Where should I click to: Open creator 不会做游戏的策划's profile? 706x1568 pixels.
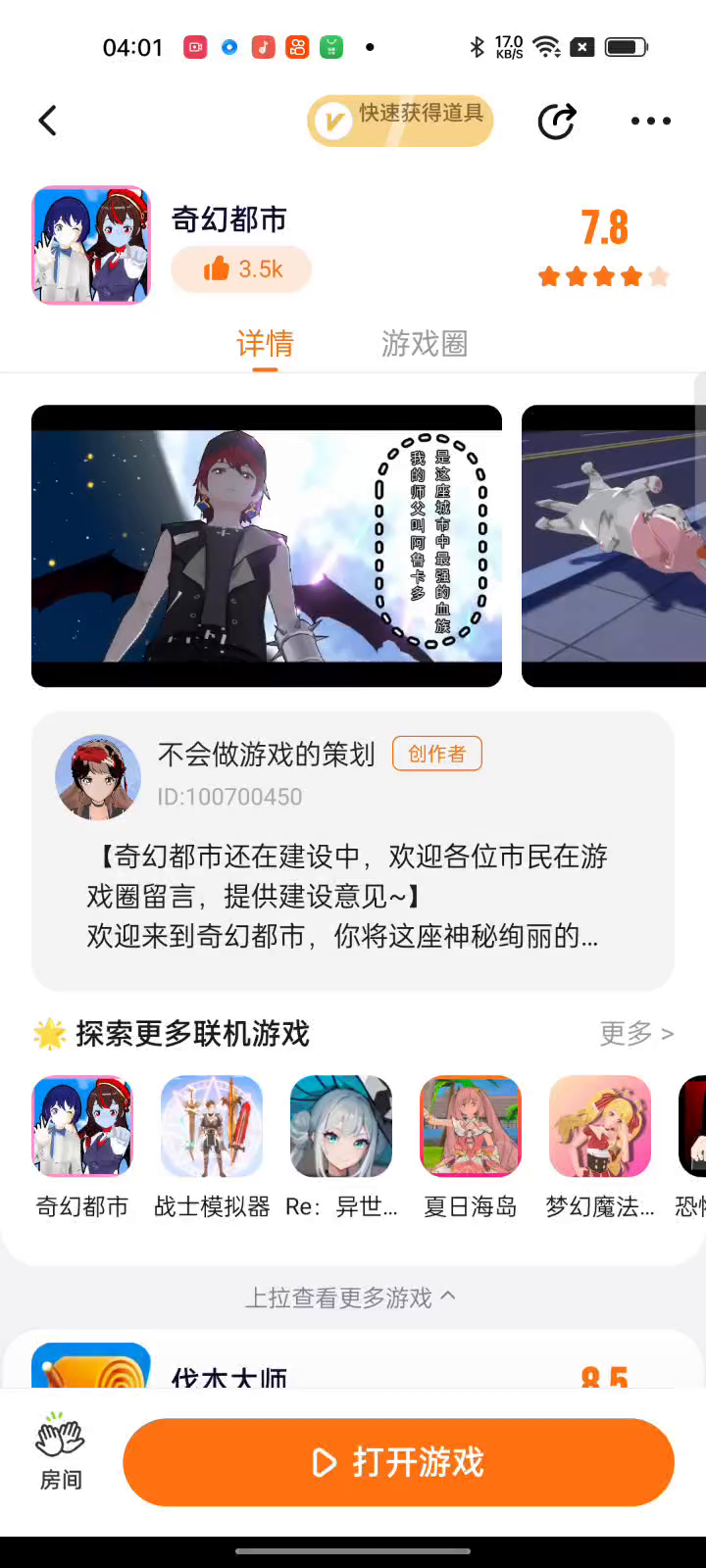(x=267, y=755)
